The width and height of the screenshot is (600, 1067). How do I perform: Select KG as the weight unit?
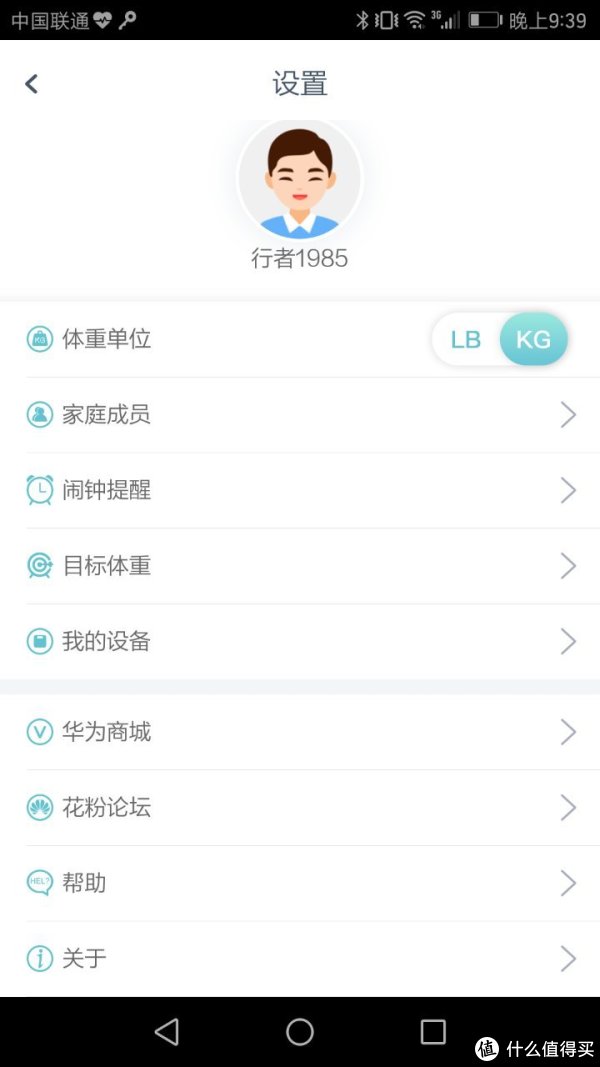(x=533, y=339)
